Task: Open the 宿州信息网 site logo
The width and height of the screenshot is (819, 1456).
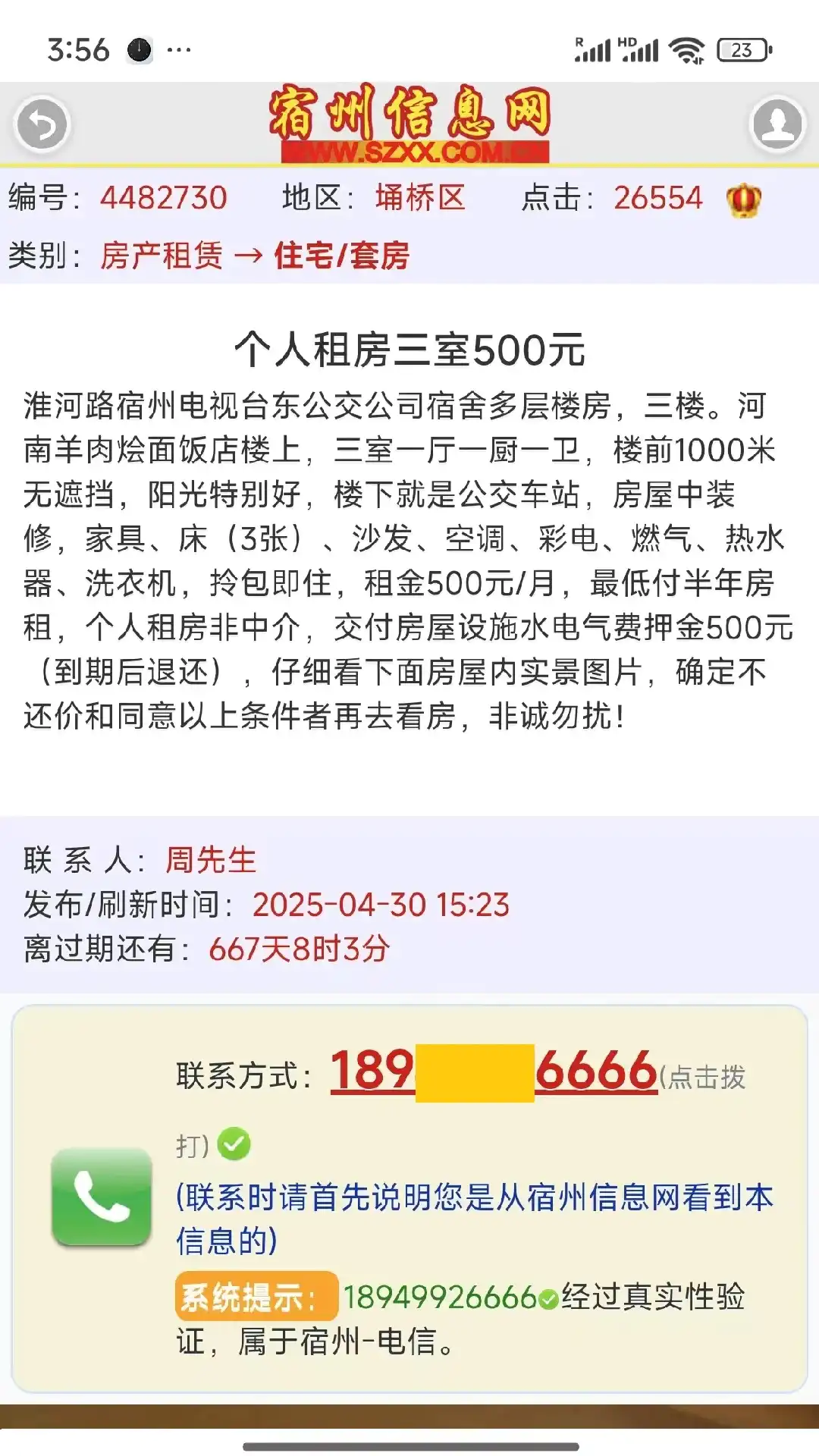Action: point(409,121)
